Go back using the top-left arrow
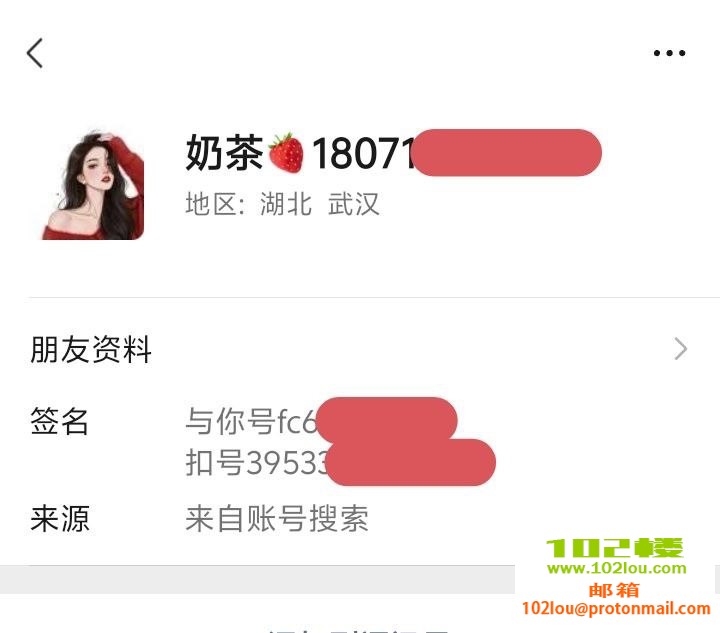Screen dimensions: 720x633 35,53
